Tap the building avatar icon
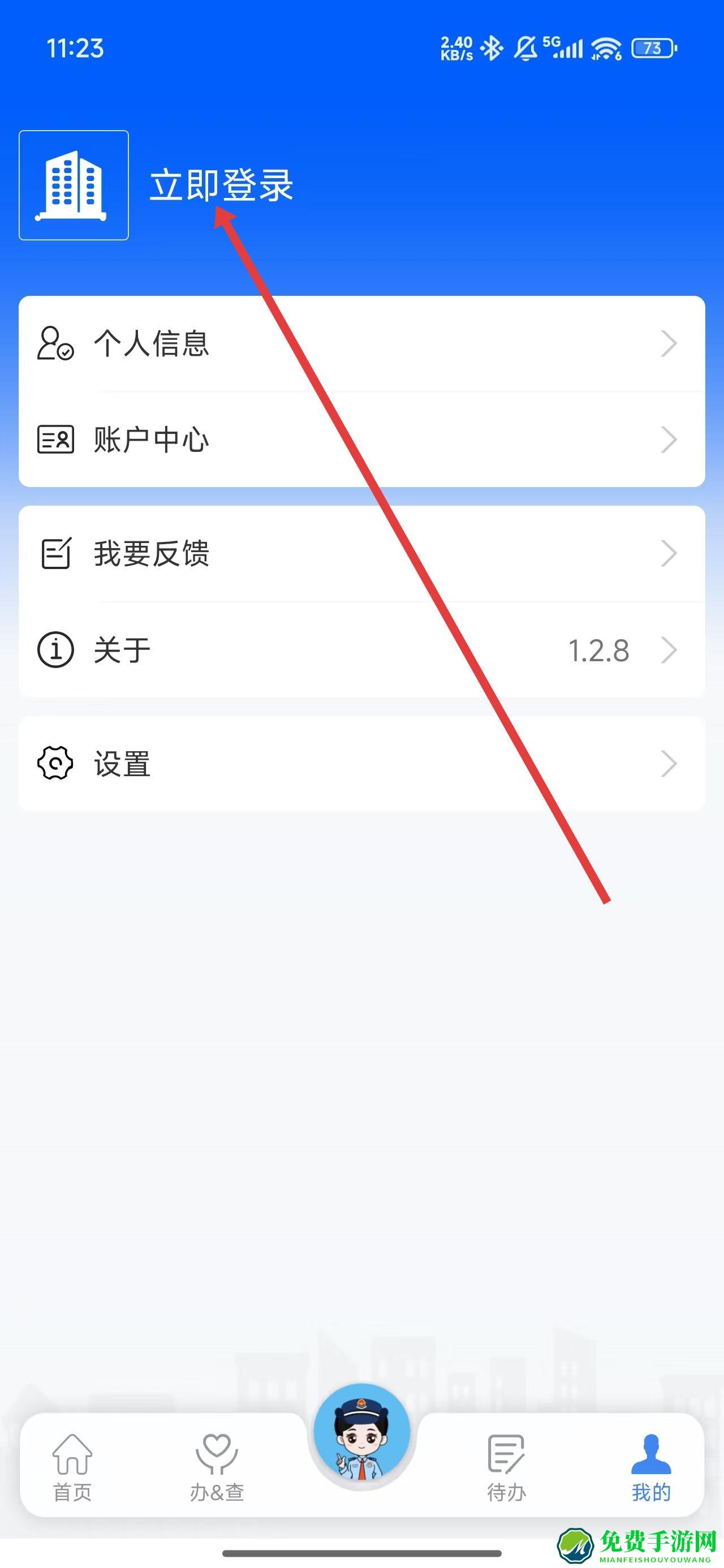Image resolution: width=724 pixels, height=1568 pixels. coord(74,185)
